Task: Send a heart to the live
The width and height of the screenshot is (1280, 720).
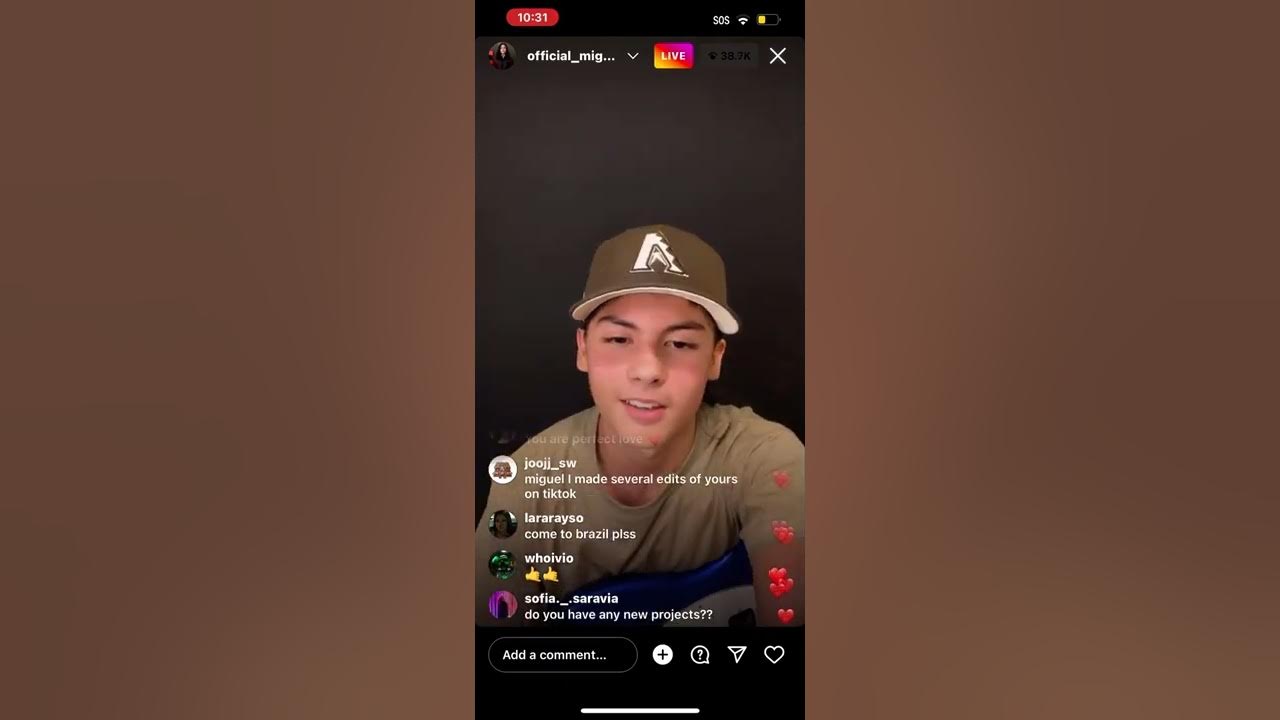Action: click(774, 655)
